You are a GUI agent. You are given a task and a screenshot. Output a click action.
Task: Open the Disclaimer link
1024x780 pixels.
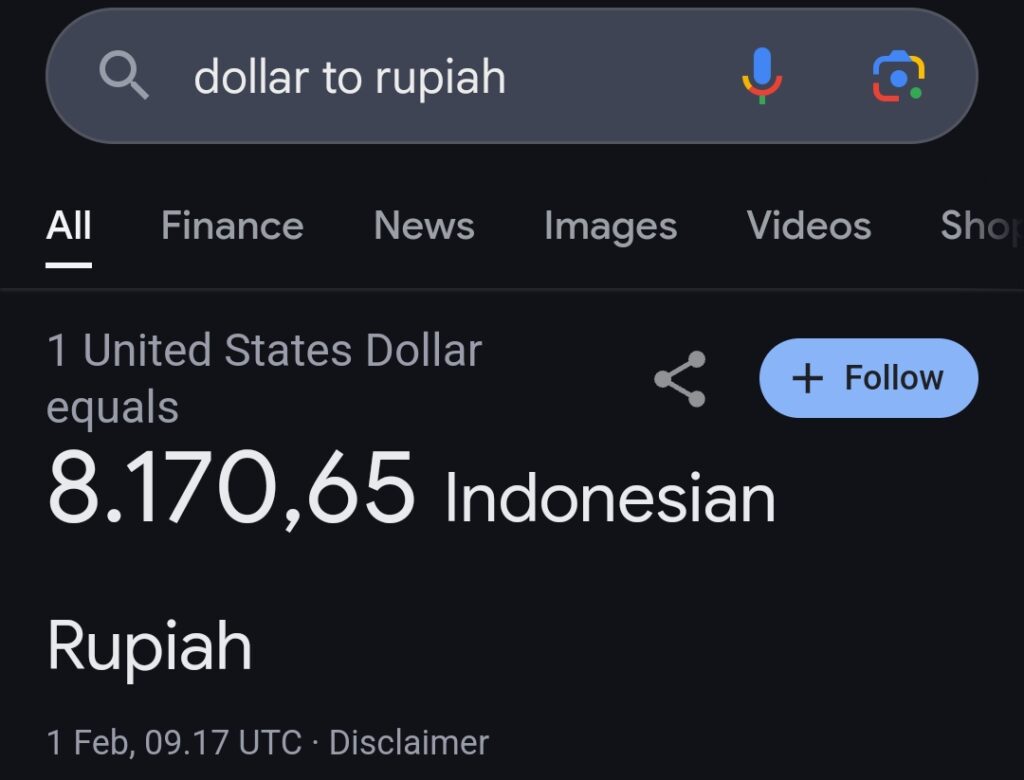[408, 743]
